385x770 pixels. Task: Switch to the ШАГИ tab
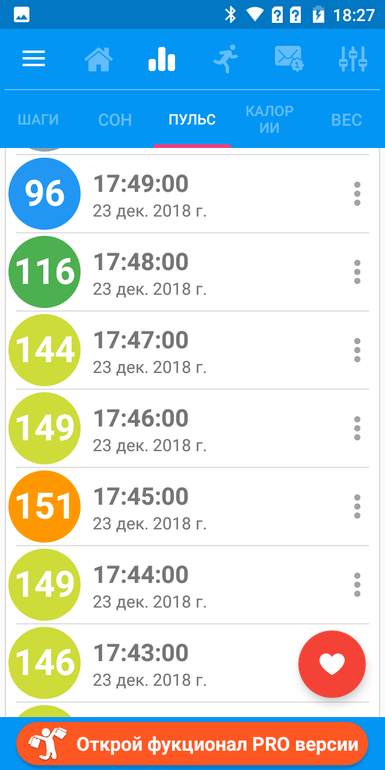38,120
